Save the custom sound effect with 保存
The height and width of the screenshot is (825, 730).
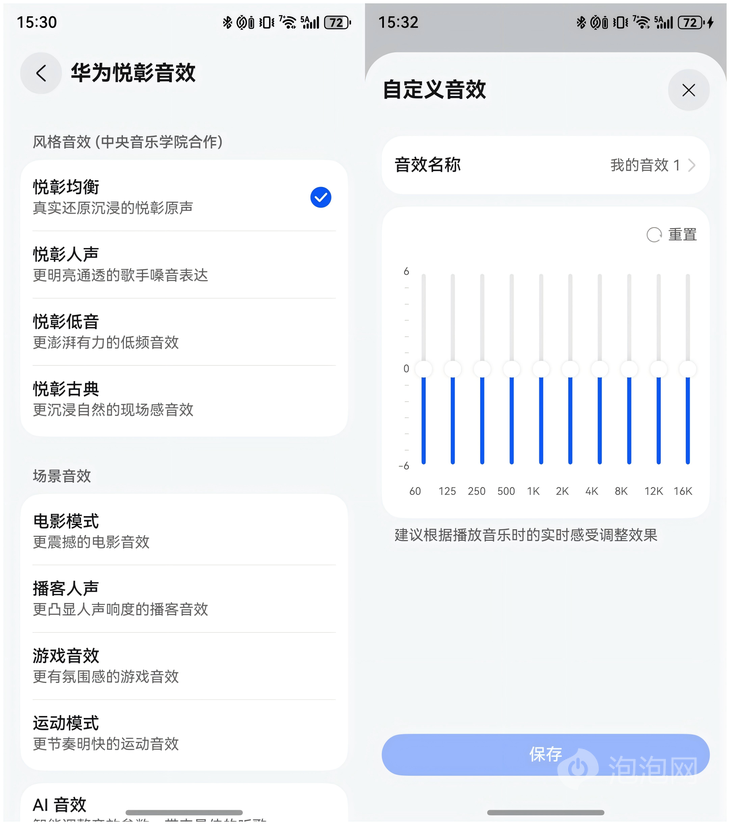click(x=545, y=755)
